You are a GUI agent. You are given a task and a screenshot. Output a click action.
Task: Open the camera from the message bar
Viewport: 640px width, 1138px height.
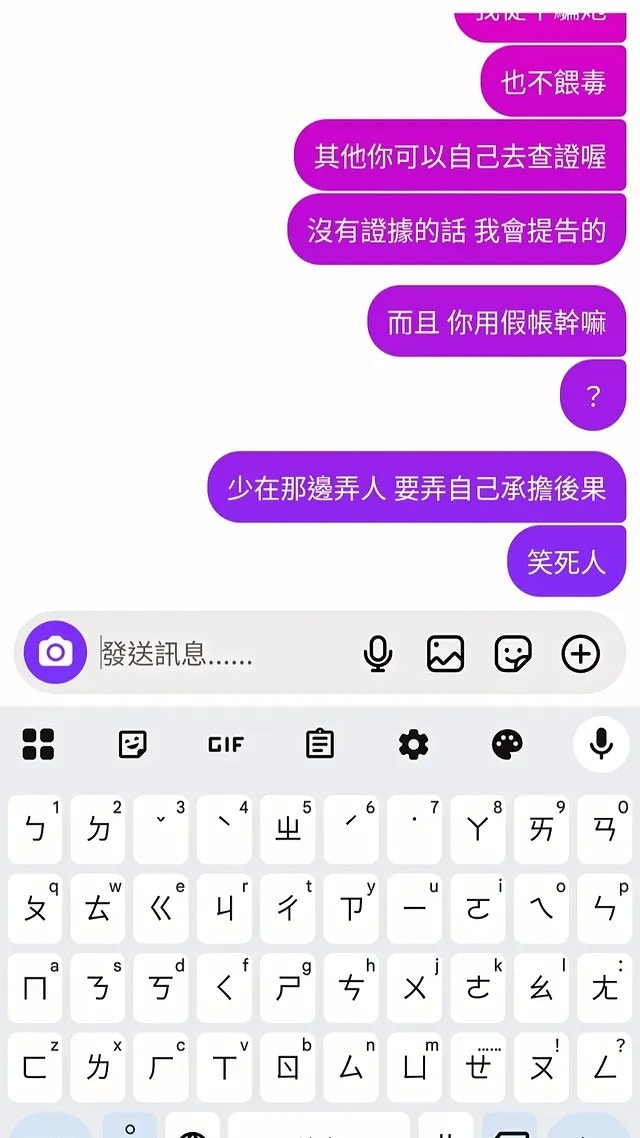tap(55, 653)
